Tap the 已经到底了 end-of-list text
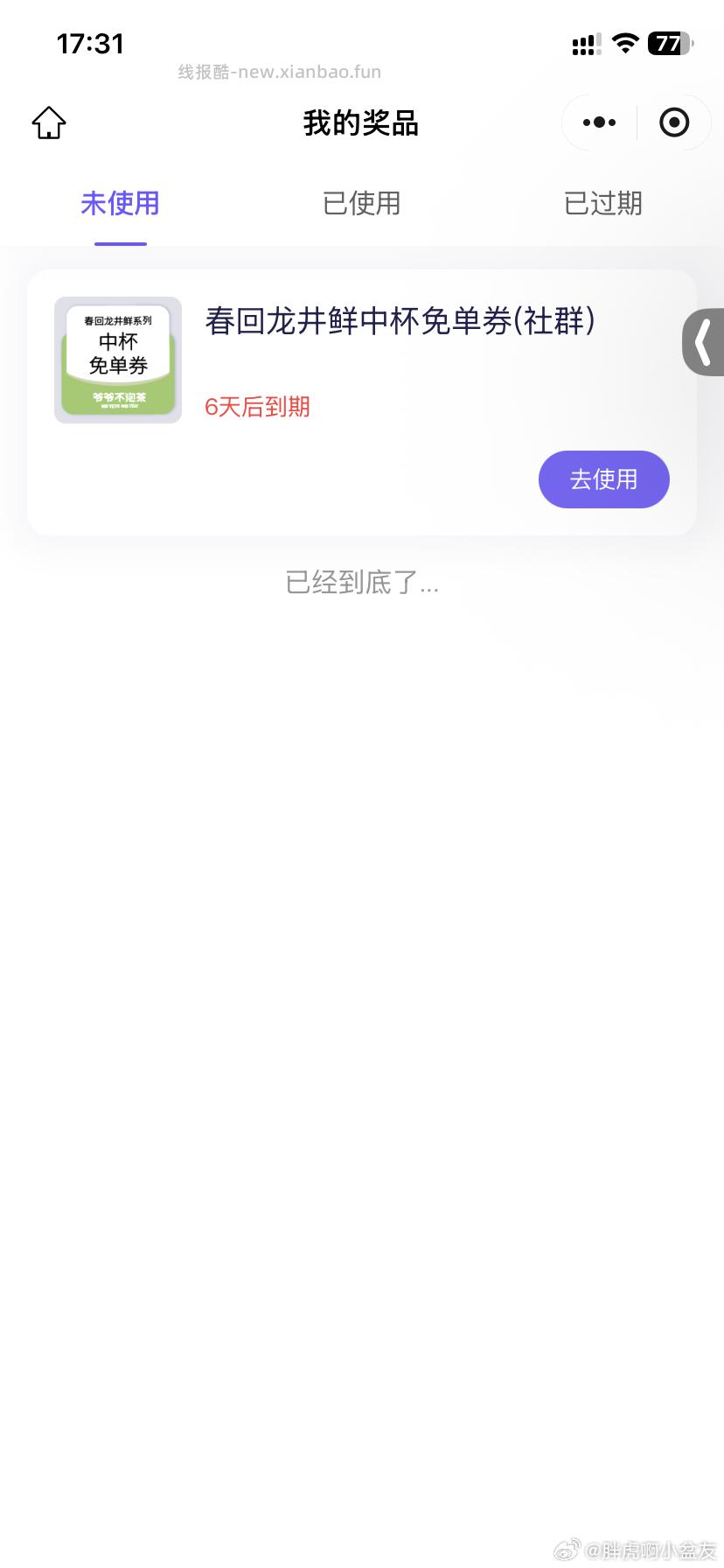Image resolution: width=724 pixels, height=1568 pixels. pyautogui.click(x=361, y=584)
